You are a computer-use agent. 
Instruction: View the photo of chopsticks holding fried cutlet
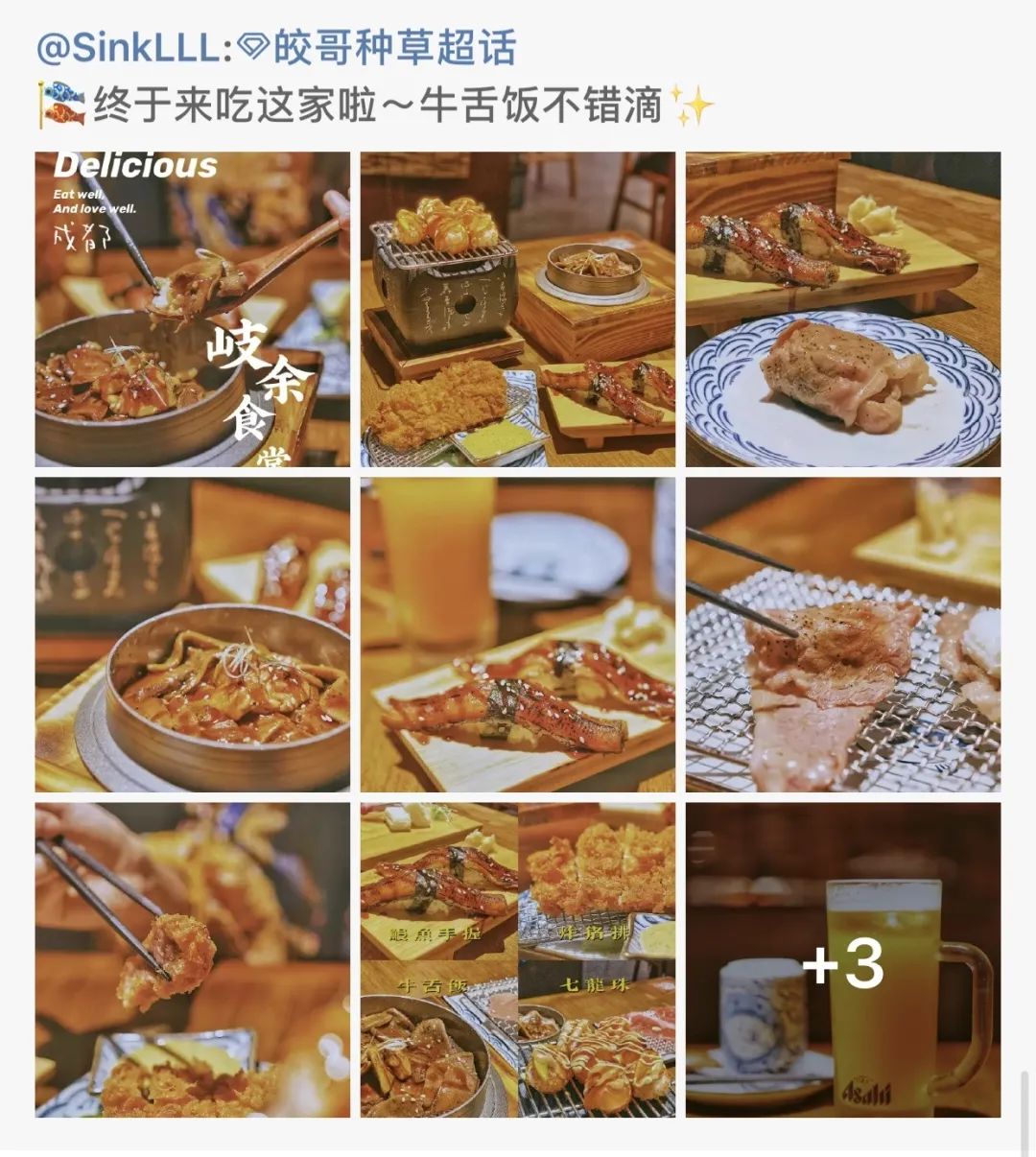pos(192,959)
